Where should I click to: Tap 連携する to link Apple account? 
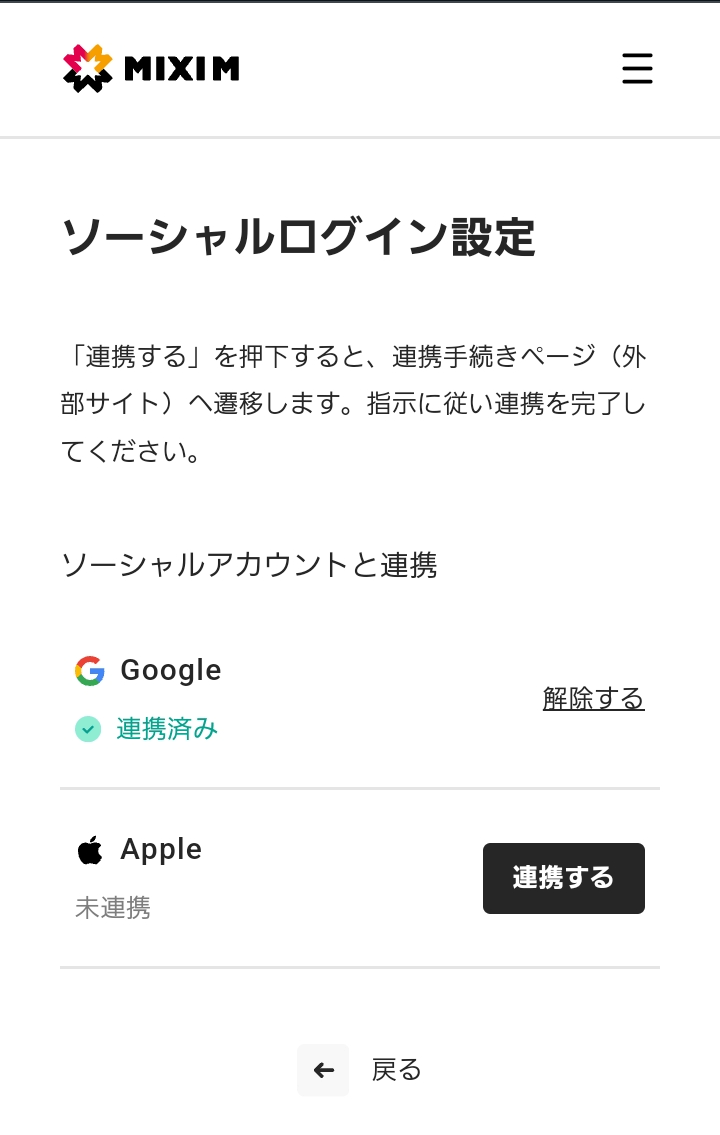pos(563,878)
